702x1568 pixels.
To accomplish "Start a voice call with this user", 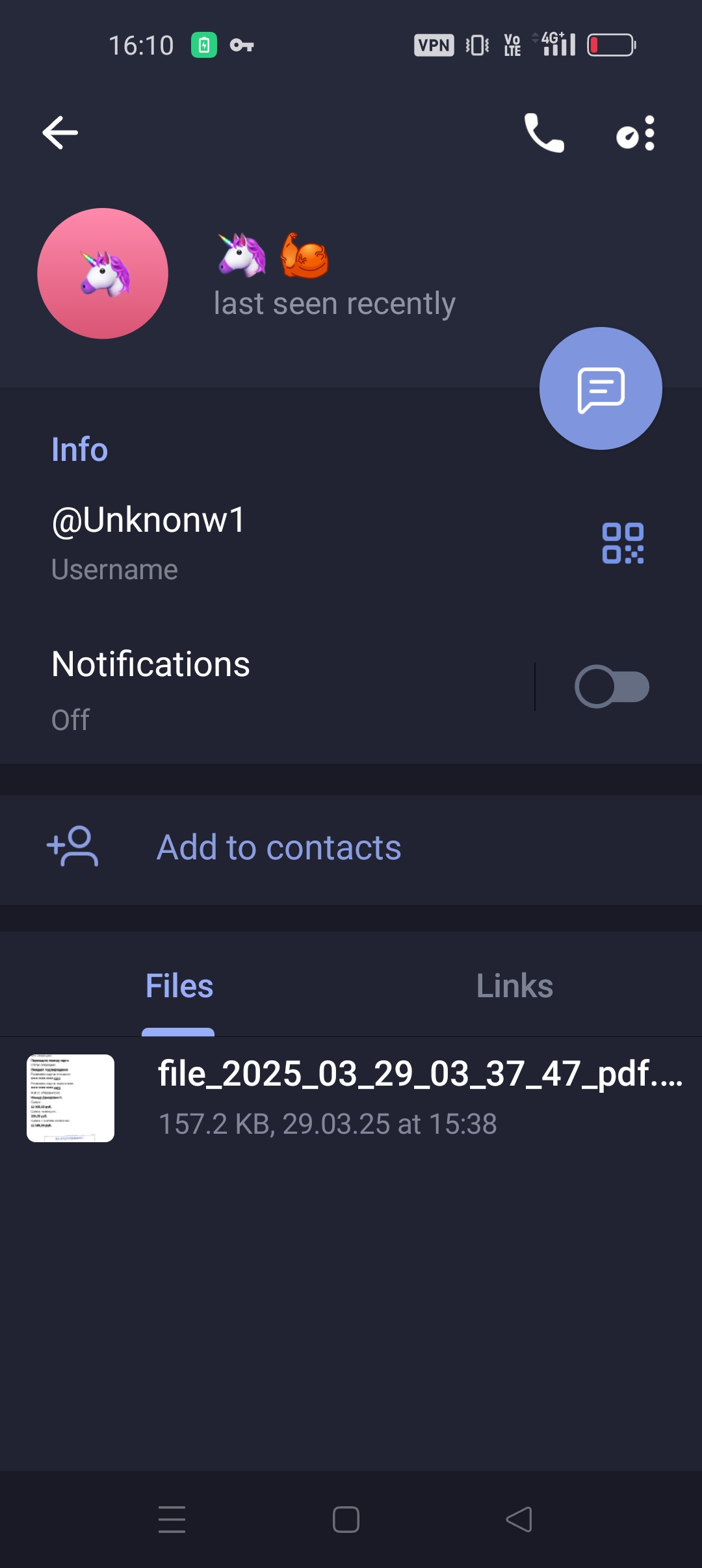I will (x=544, y=133).
